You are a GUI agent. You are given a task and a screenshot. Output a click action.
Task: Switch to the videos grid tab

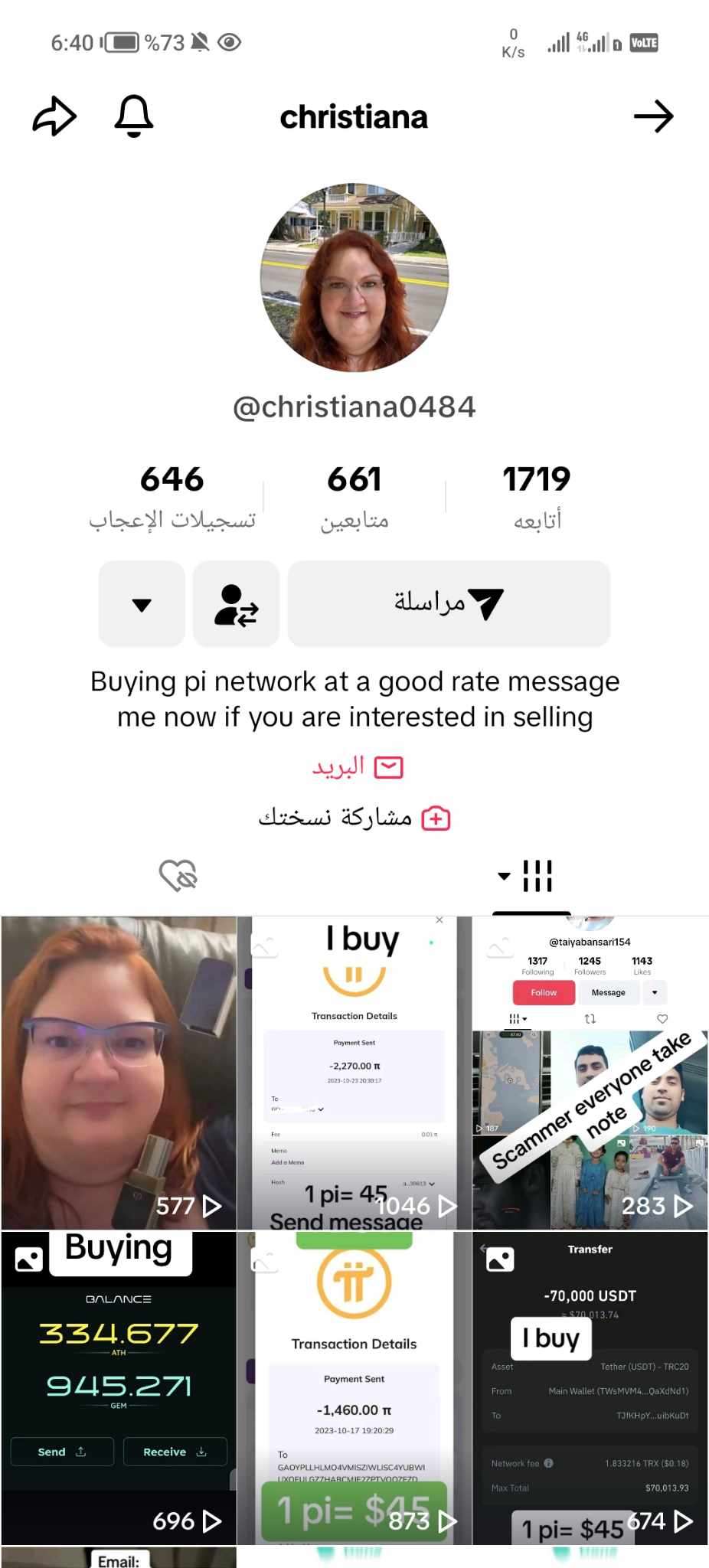pos(530,876)
